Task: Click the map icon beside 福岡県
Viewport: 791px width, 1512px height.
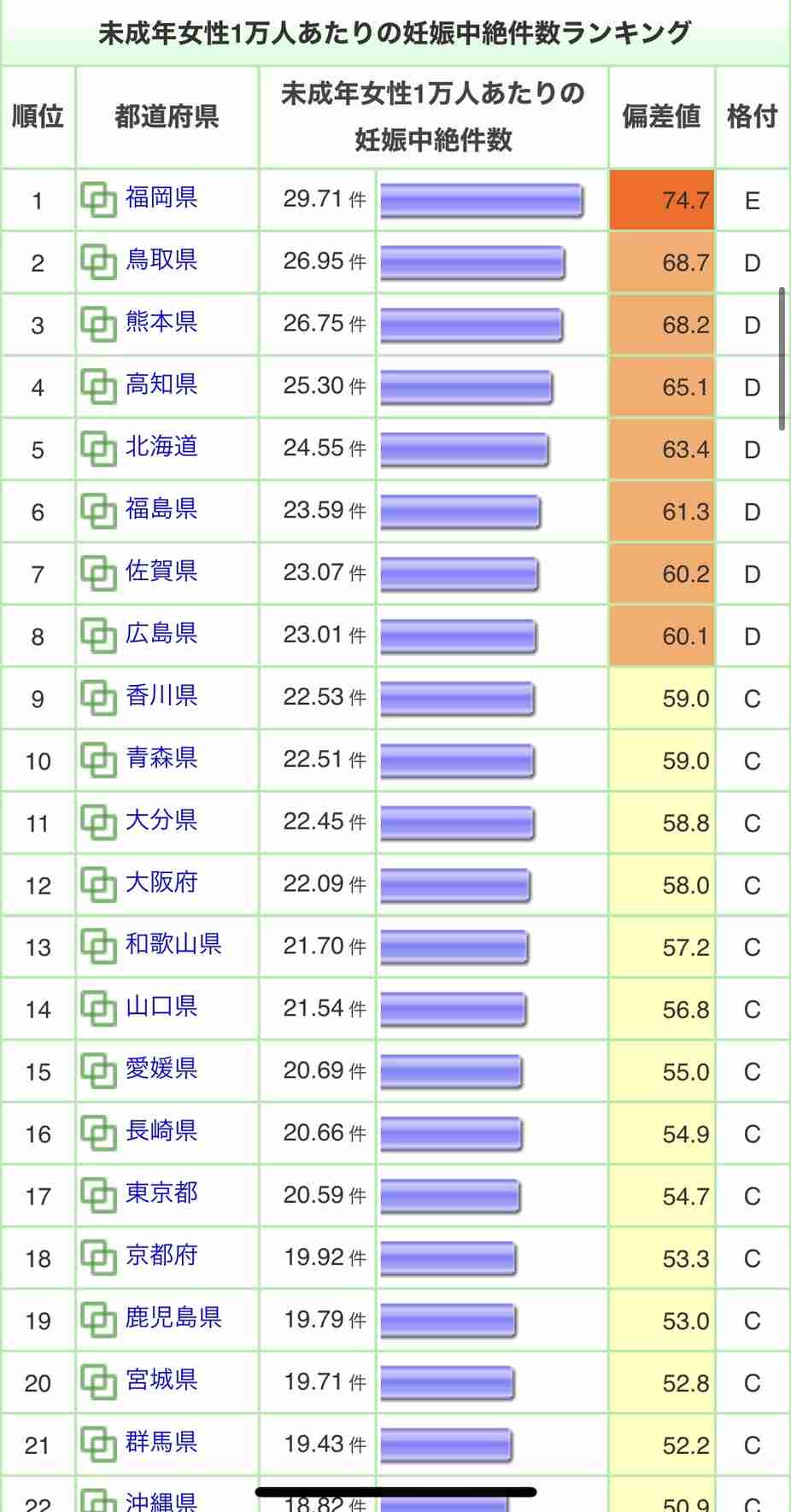Action: tap(98, 199)
